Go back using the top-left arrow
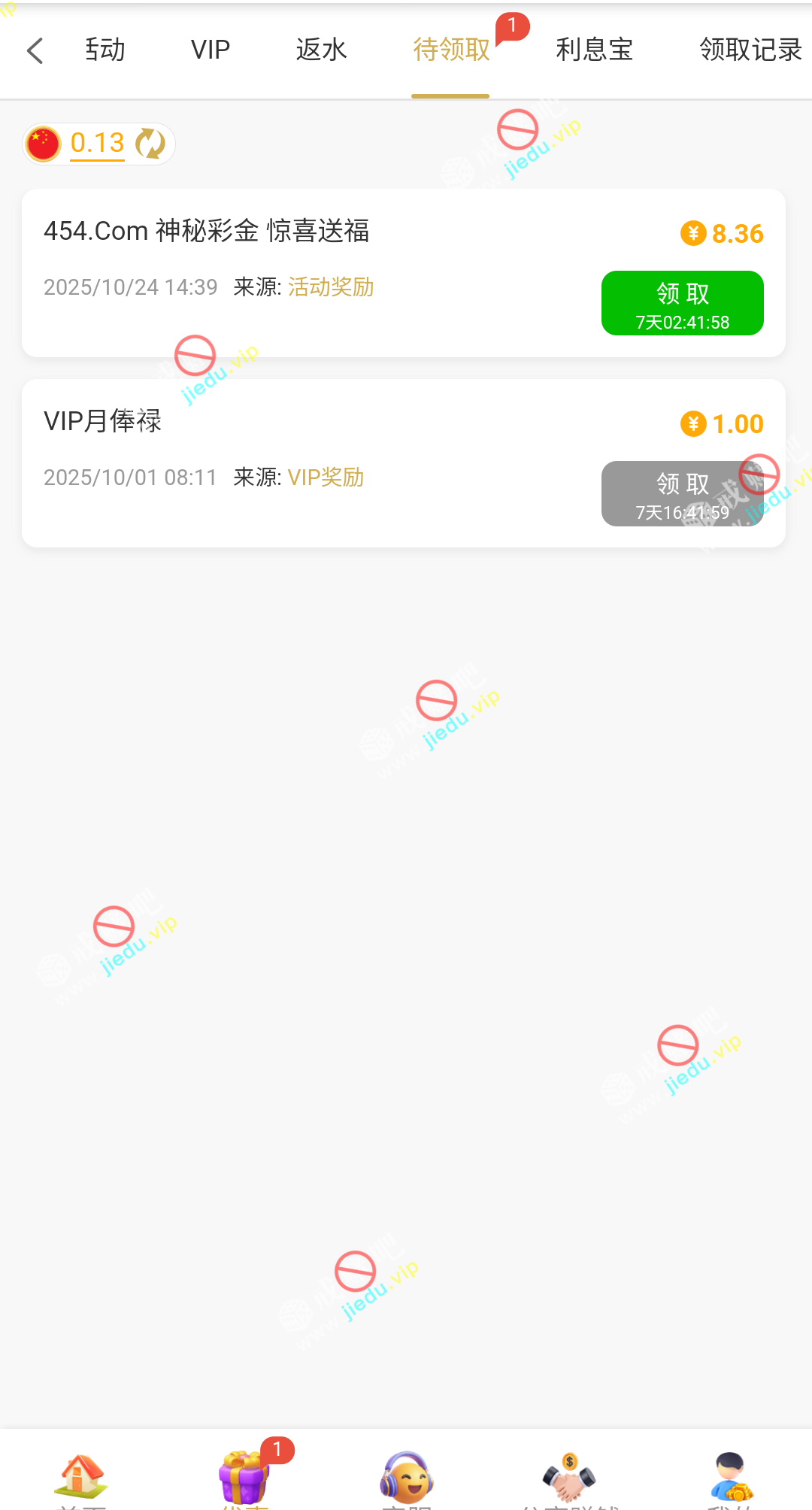 35,50
